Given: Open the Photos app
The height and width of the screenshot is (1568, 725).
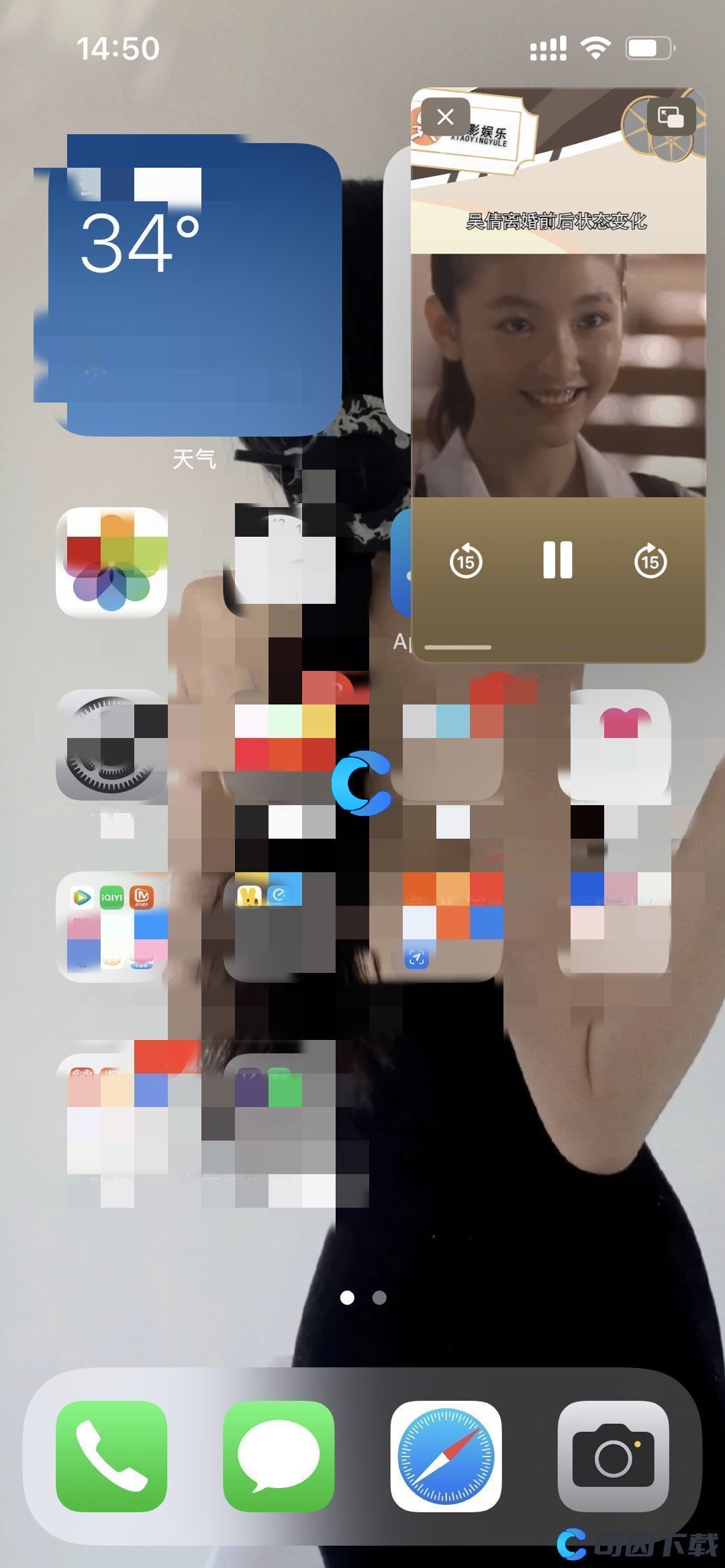Looking at the screenshot, I should tap(111, 562).
